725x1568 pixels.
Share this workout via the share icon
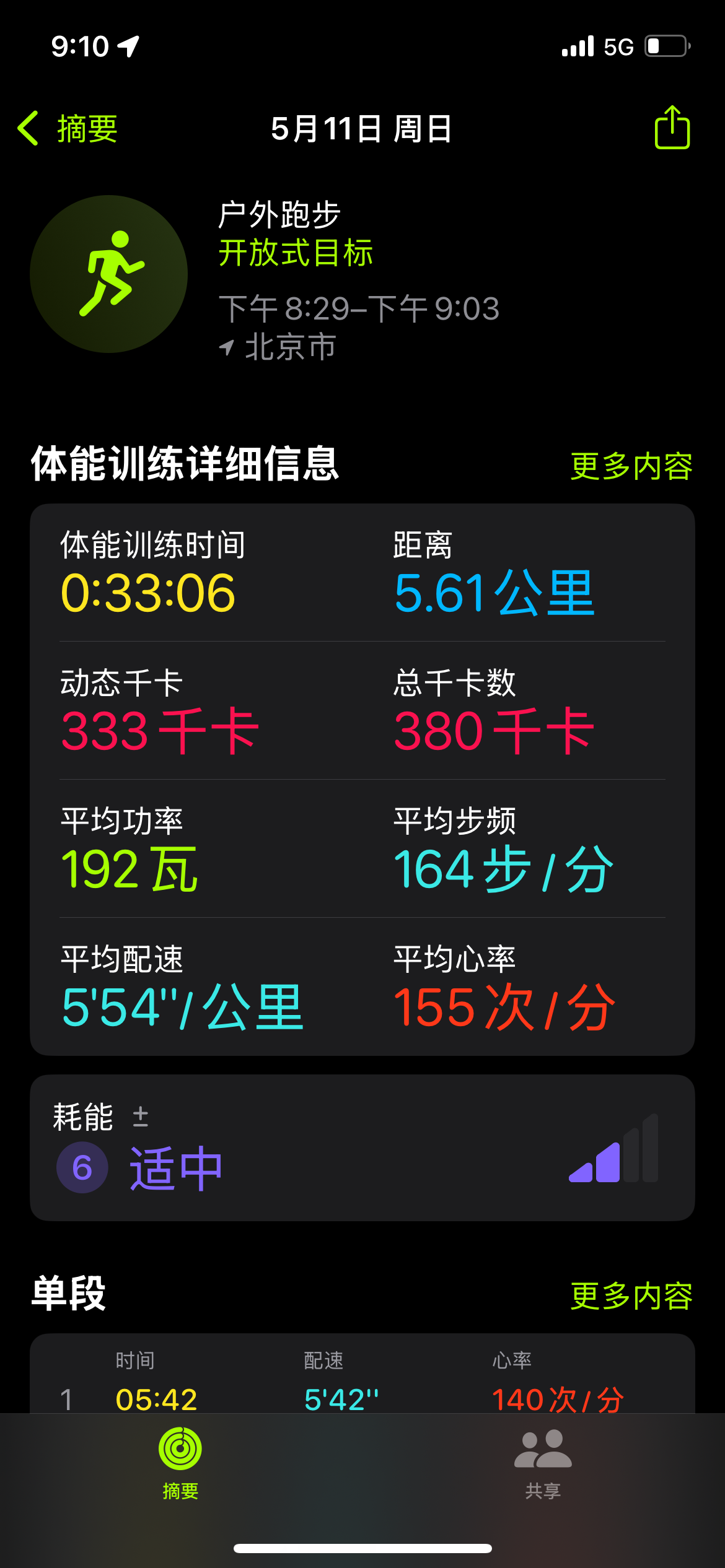point(672,127)
